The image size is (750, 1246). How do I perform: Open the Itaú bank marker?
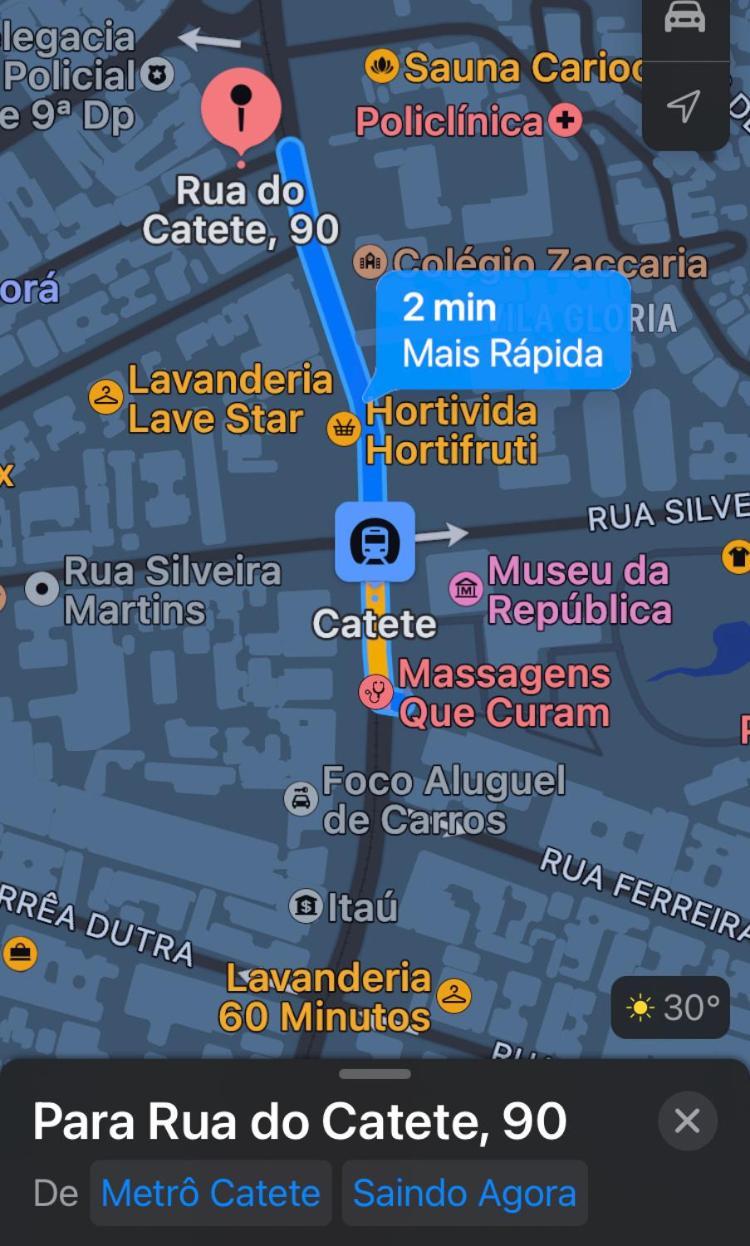coord(305,906)
